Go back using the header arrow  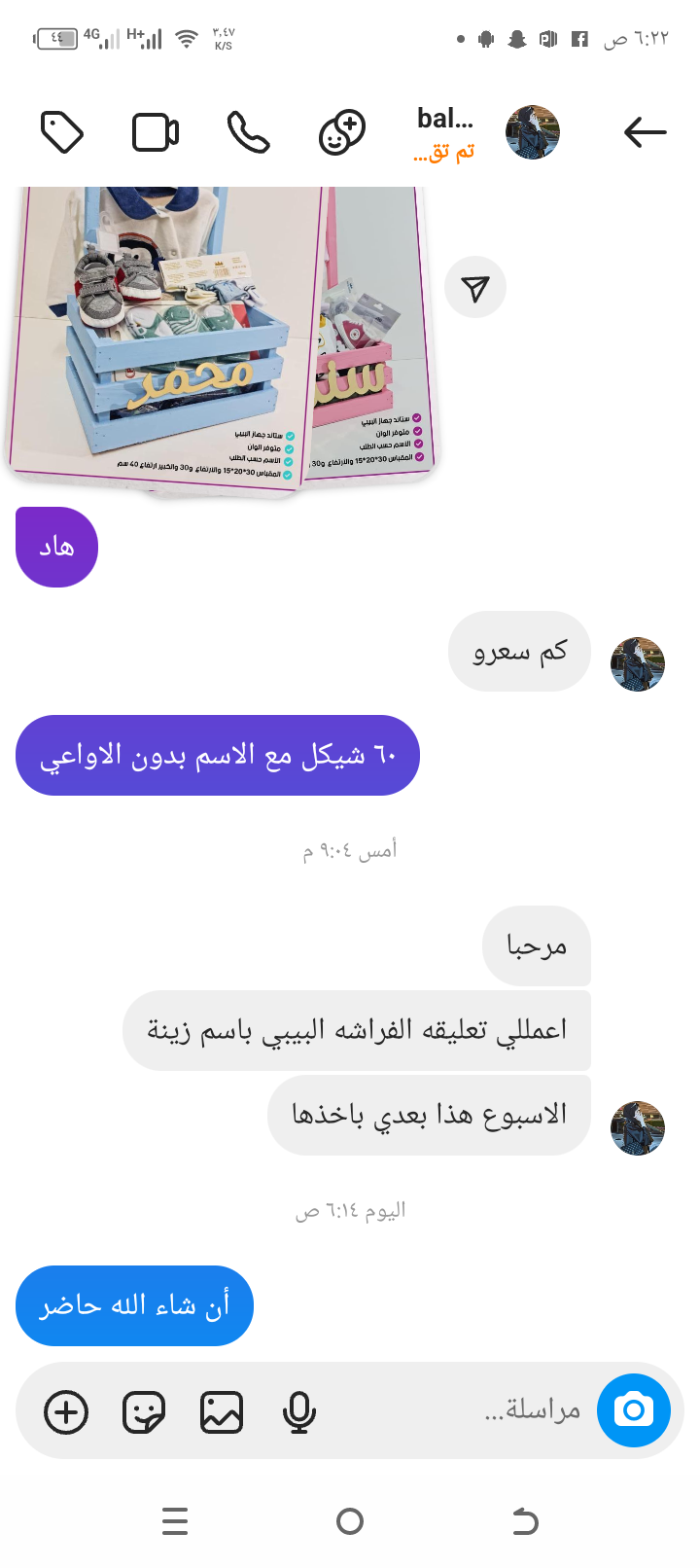click(x=645, y=131)
